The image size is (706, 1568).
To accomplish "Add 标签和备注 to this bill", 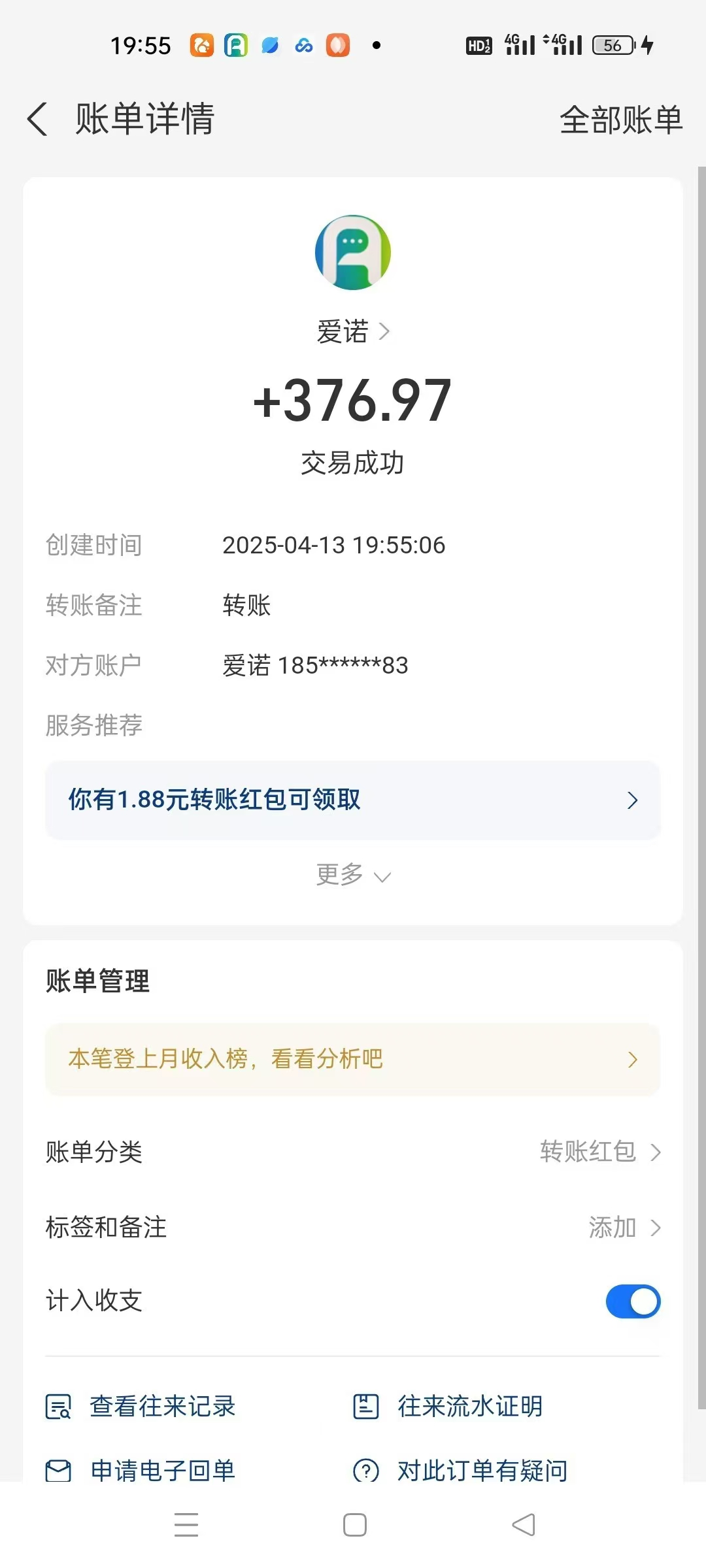I will (353, 1228).
